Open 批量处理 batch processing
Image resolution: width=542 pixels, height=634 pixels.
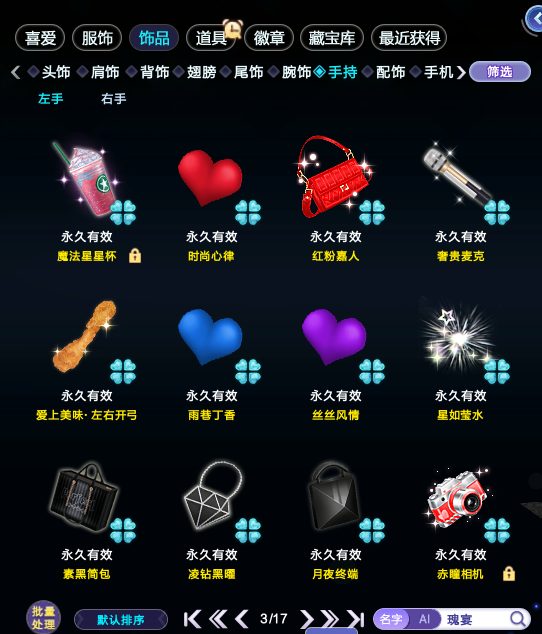43,618
